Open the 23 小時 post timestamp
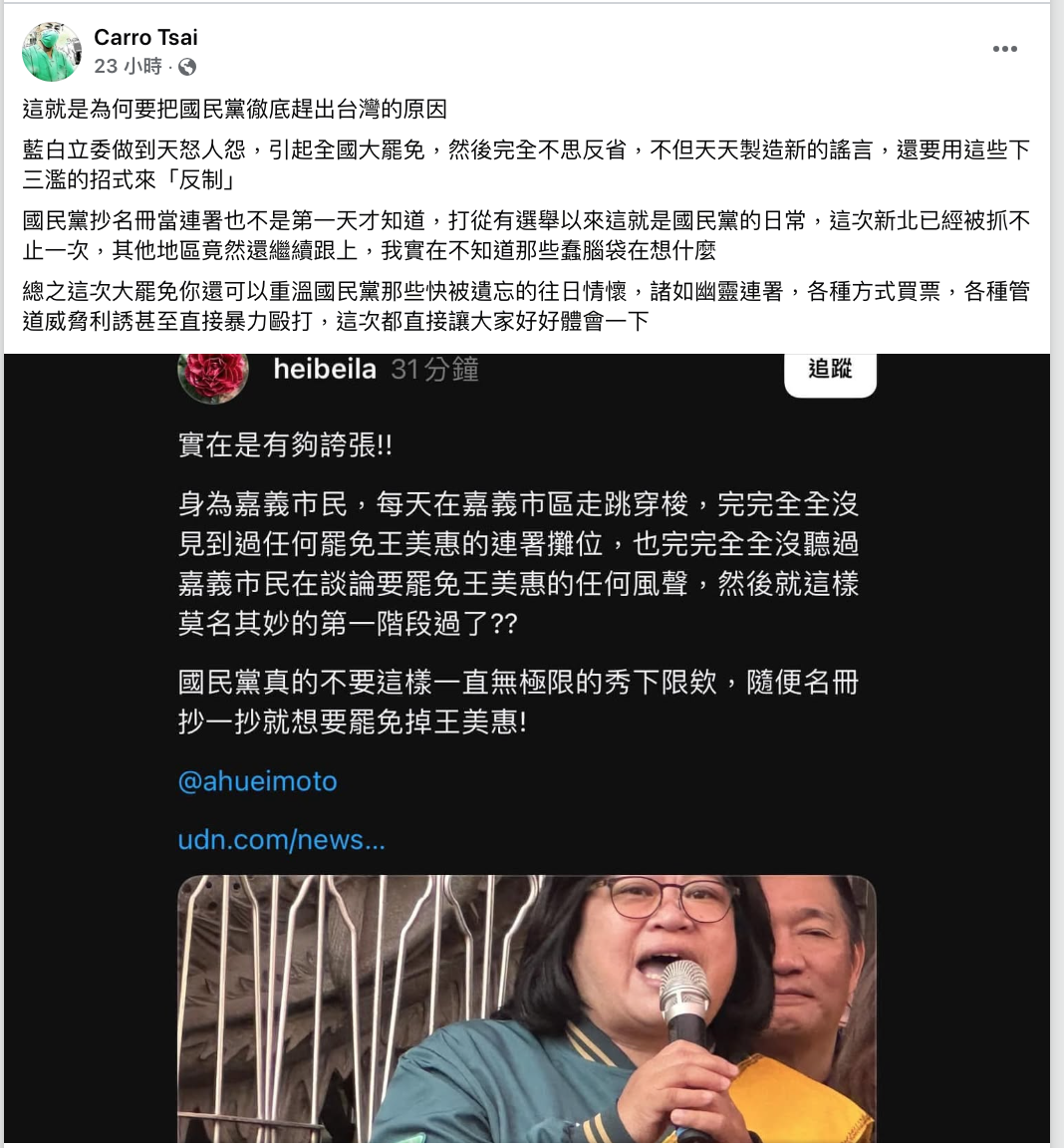The image size is (1064, 1148). coord(128,67)
